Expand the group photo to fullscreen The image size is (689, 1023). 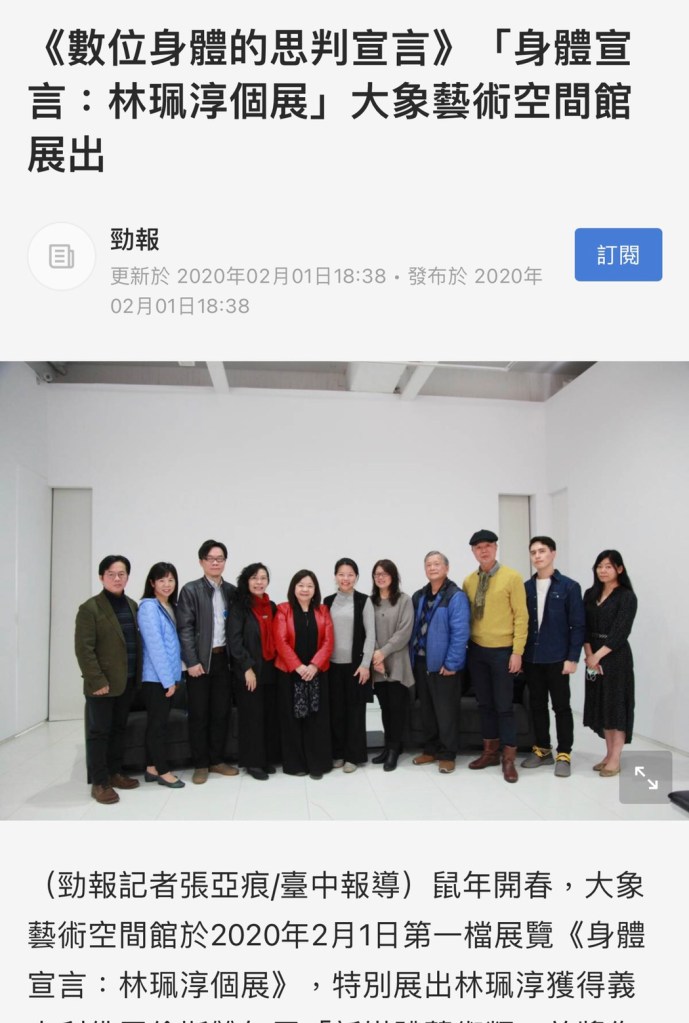tap(645, 777)
